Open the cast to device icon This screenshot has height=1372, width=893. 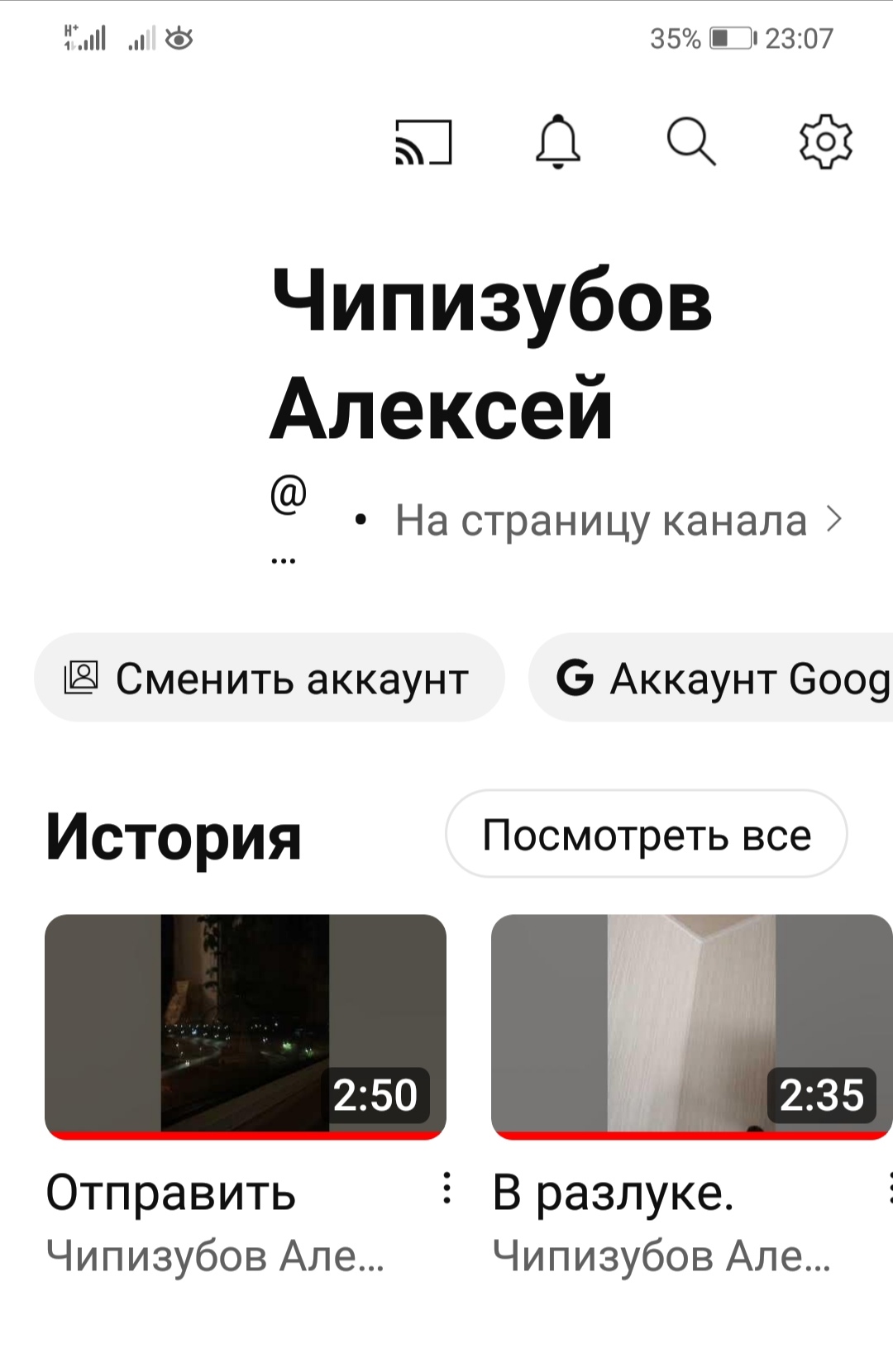point(423,142)
